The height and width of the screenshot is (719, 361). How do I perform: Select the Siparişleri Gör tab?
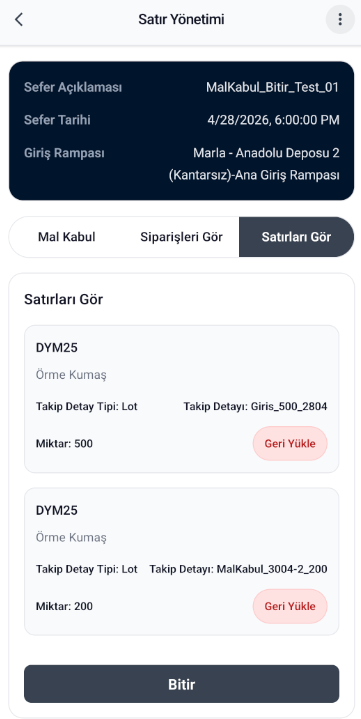coord(181,237)
